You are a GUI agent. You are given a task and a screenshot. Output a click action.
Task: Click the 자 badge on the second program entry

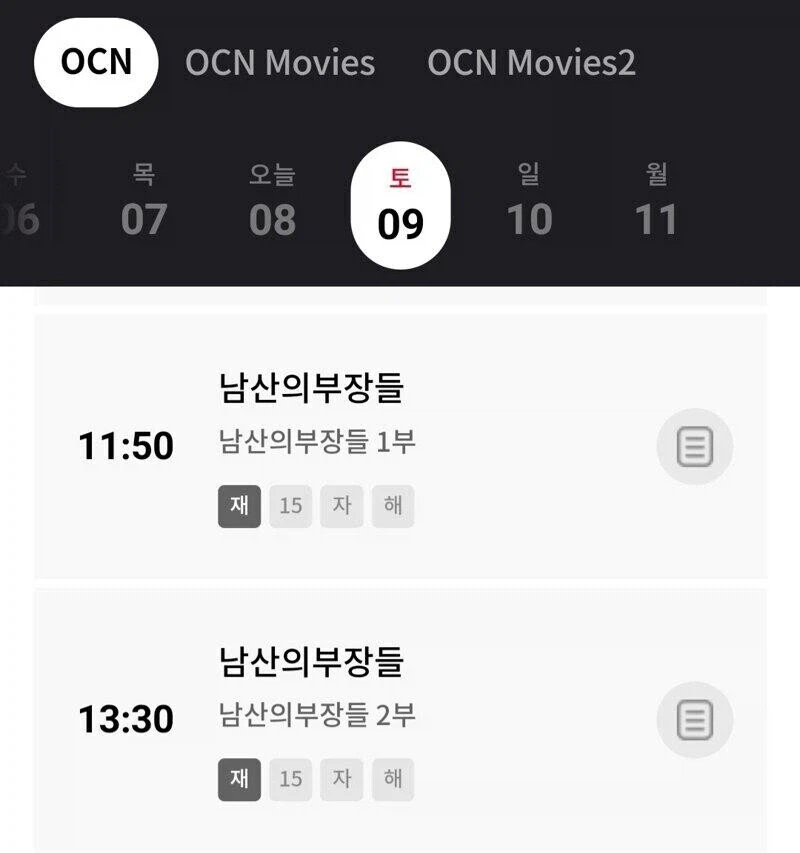tap(341, 777)
